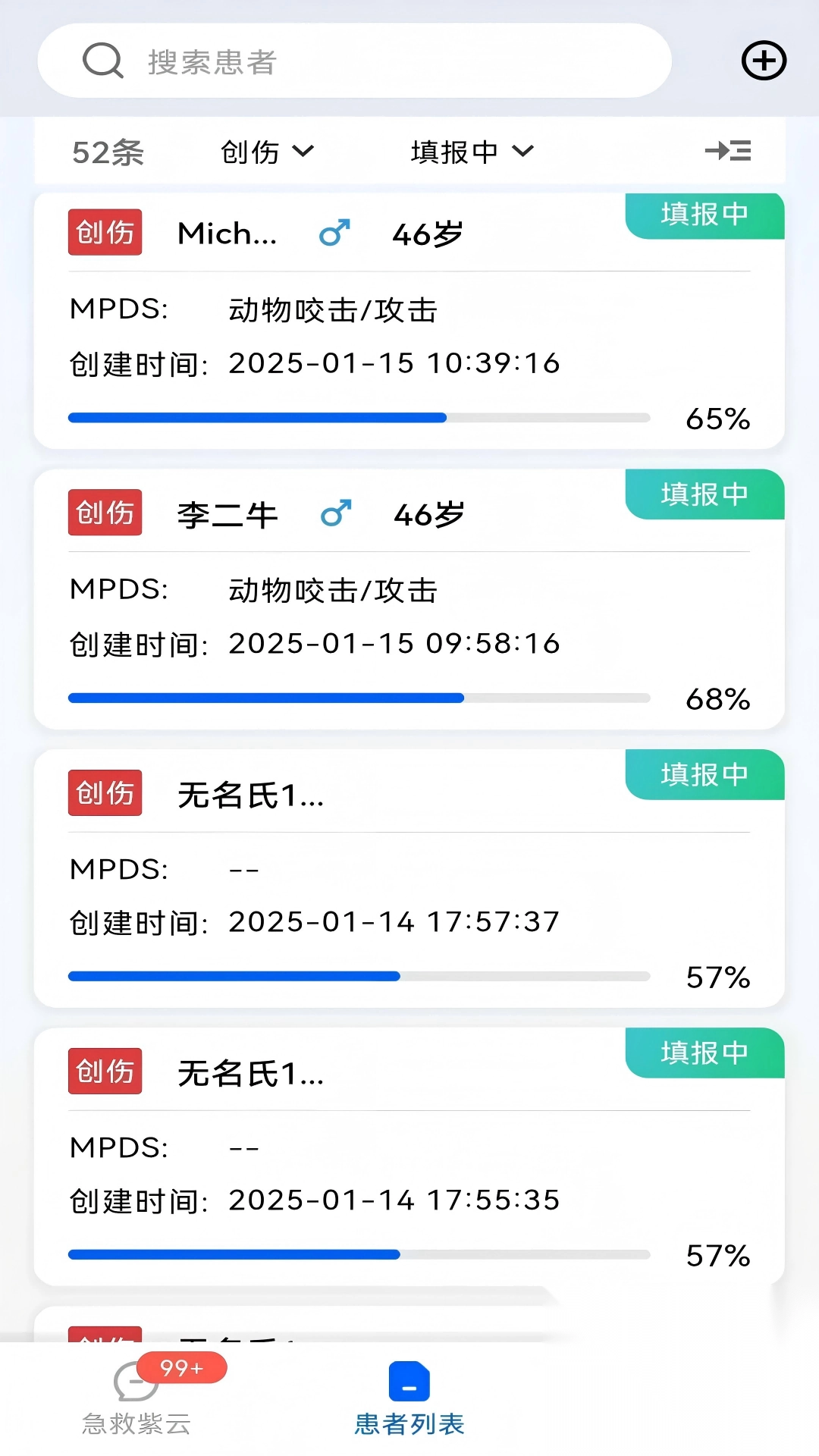Image resolution: width=819 pixels, height=1456 pixels.
Task: Open the 创伤 category dropdown
Action: coord(267,151)
